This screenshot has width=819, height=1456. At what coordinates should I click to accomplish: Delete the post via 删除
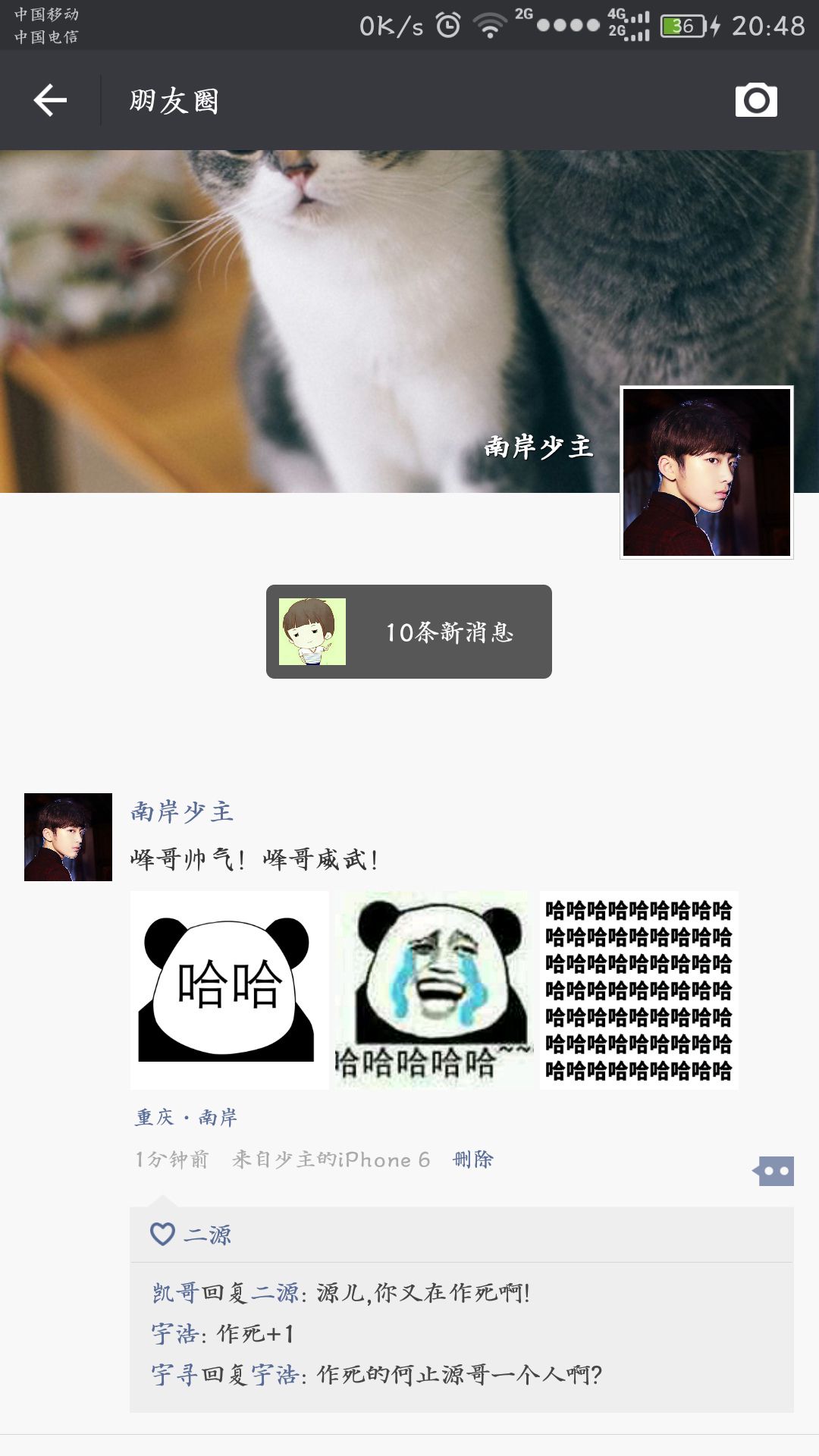pyautogui.click(x=473, y=1159)
